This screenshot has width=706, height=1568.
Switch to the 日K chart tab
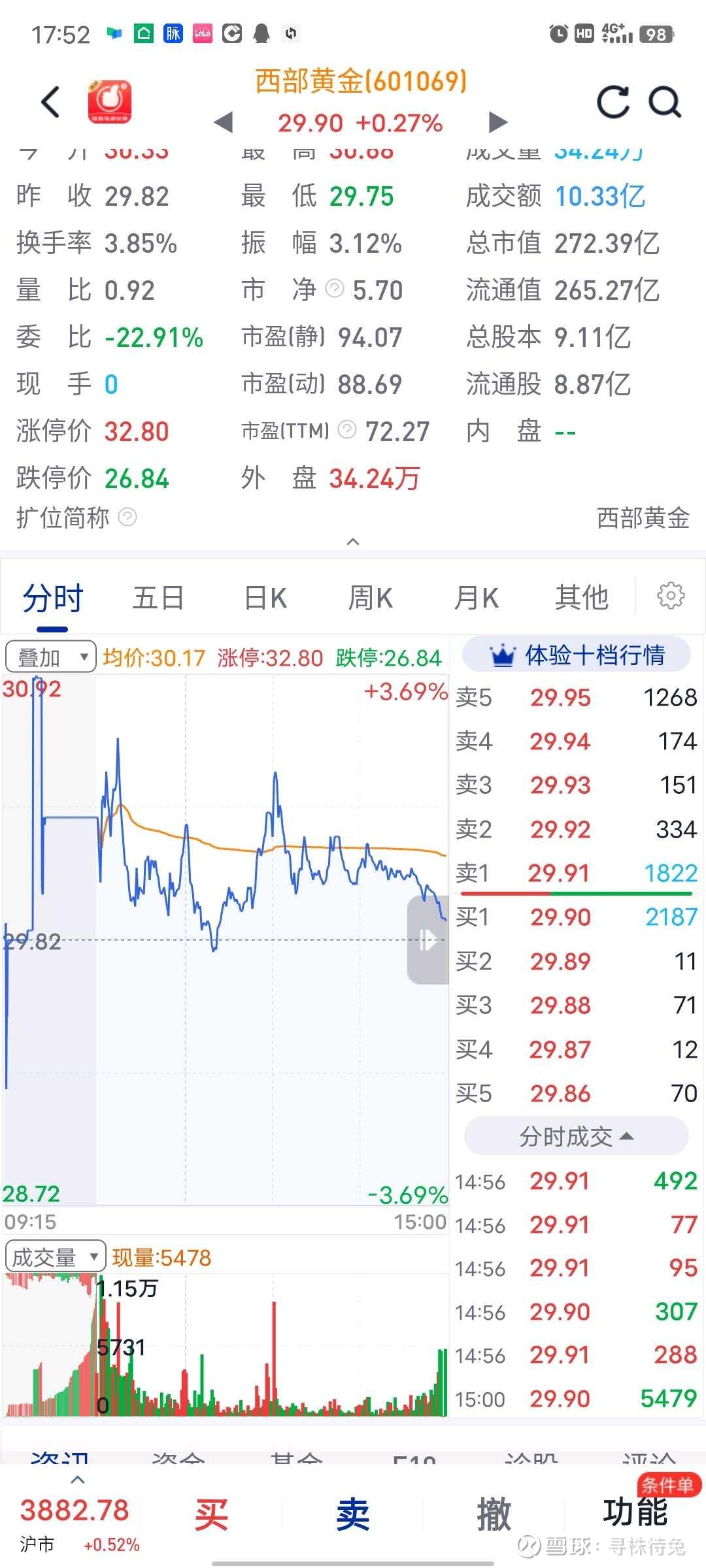tap(265, 598)
